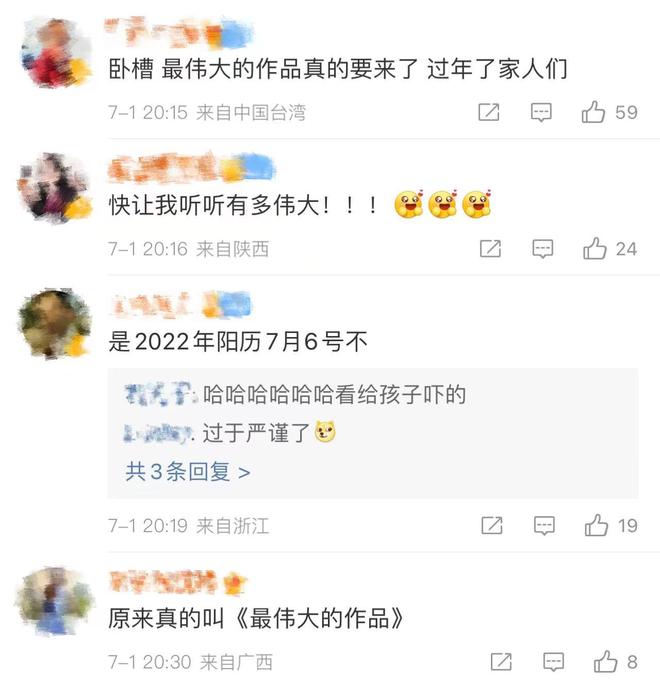
Task: Share the comment posted from 中国台湾
Action: tap(489, 113)
